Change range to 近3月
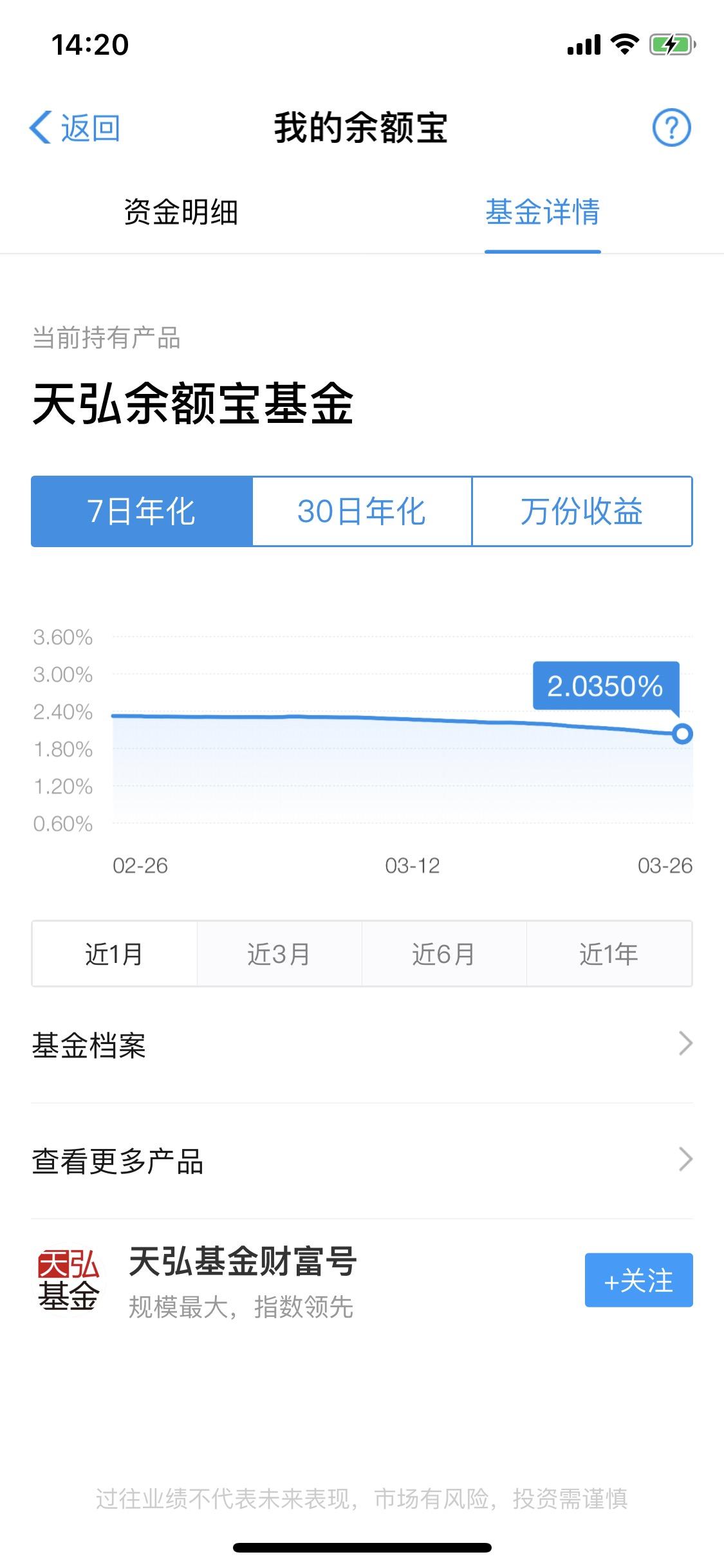Screen dimensions: 724x1568 coord(279,954)
